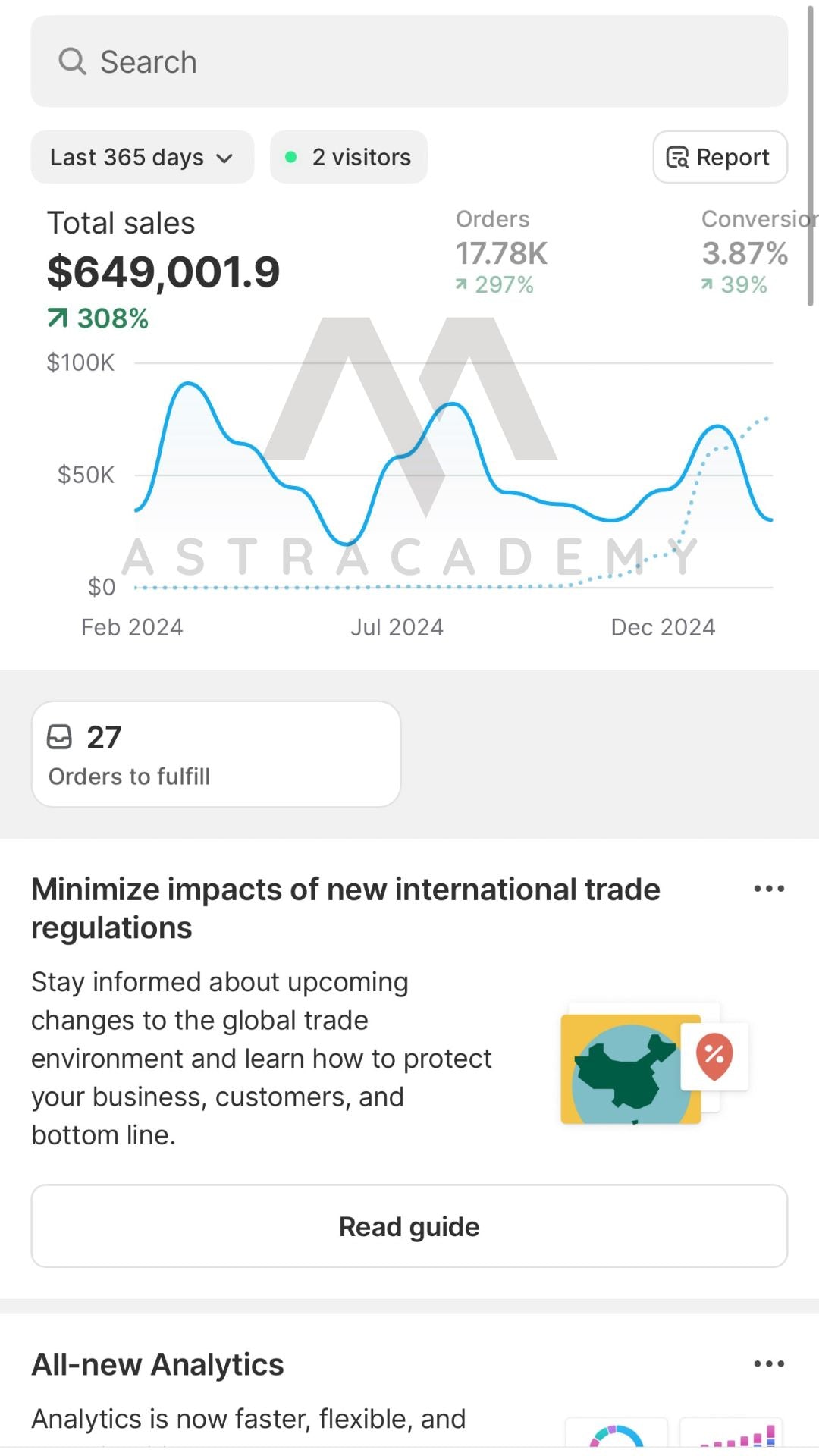
Task: Open the 2 visitors live view chip
Action: click(x=349, y=157)
